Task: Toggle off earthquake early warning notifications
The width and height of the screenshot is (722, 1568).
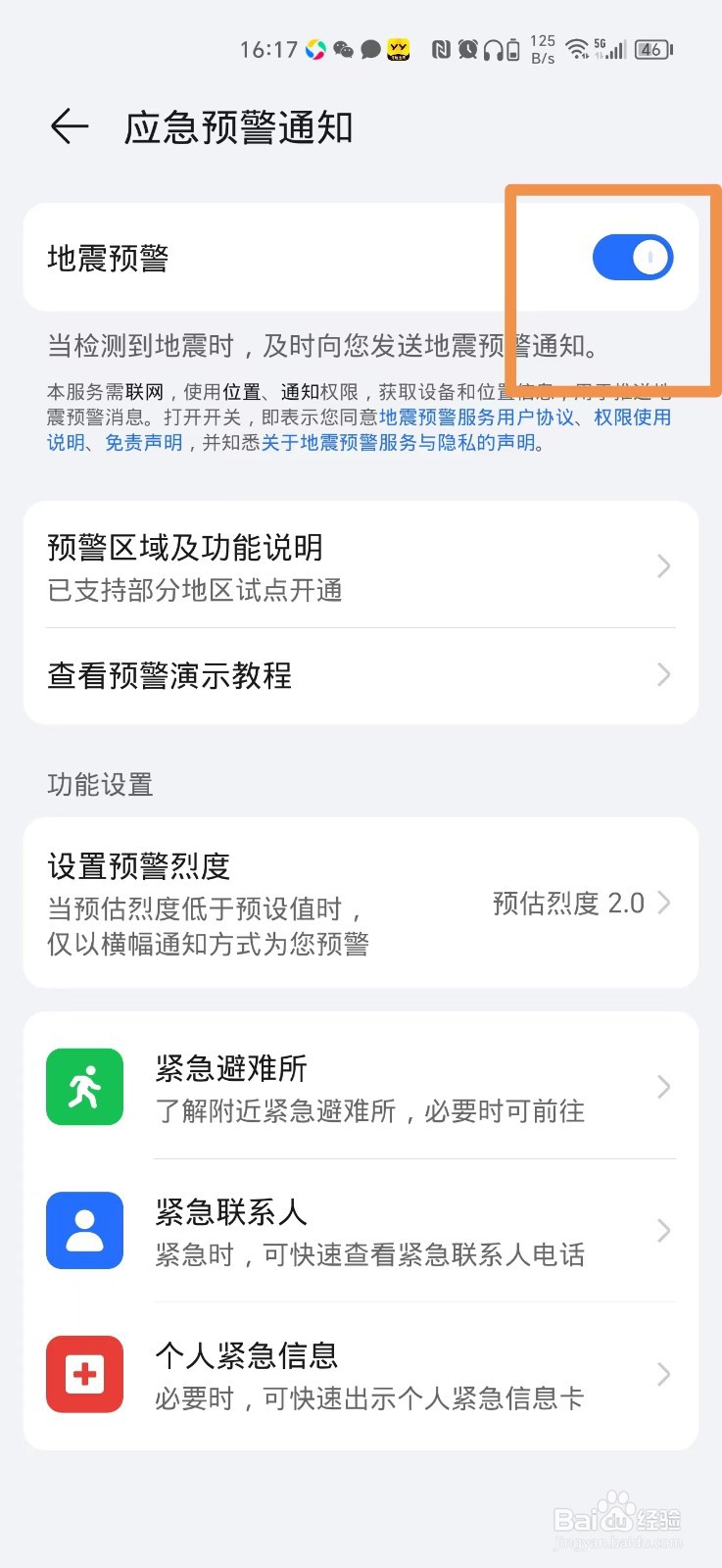Action: pyautogui.click(x=632, y=256)
